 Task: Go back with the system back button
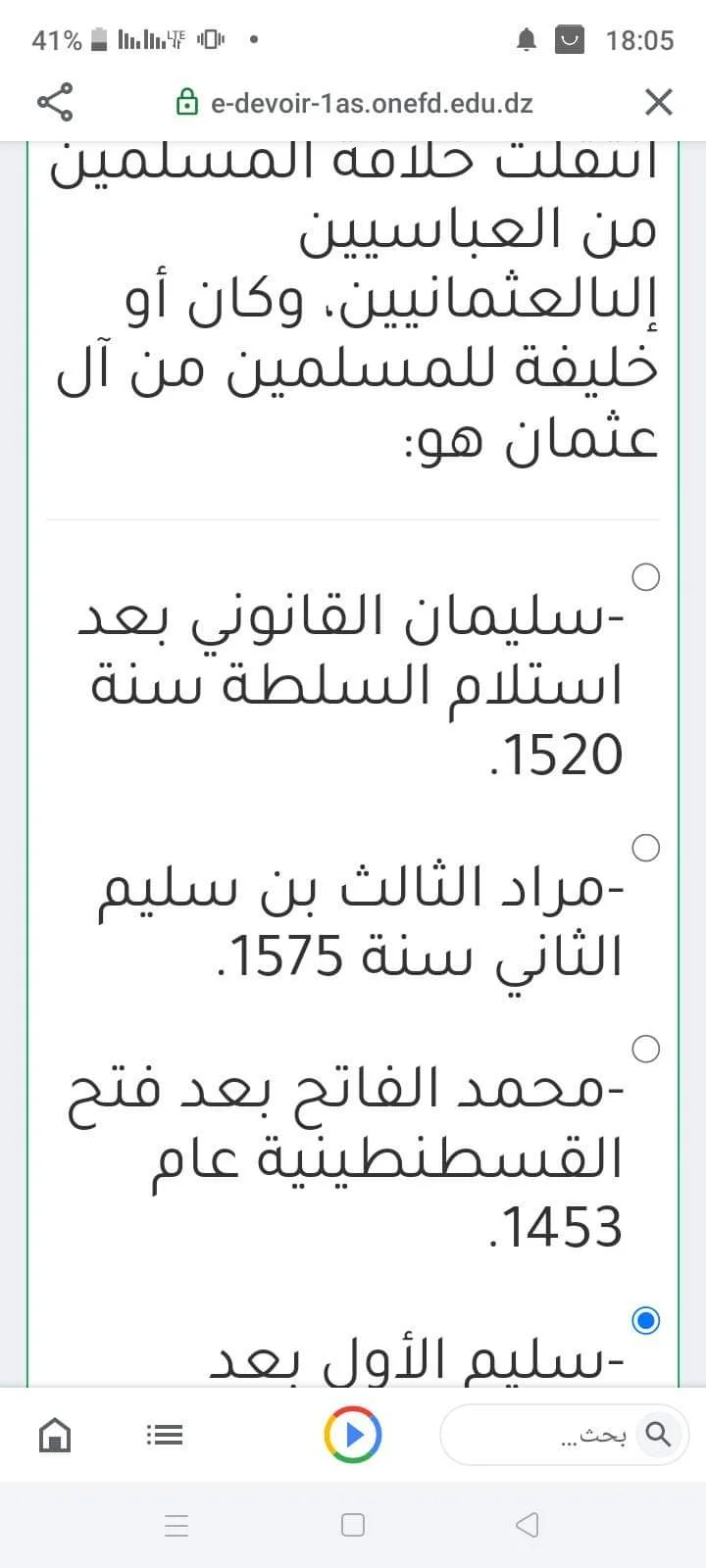point(527,1525)
